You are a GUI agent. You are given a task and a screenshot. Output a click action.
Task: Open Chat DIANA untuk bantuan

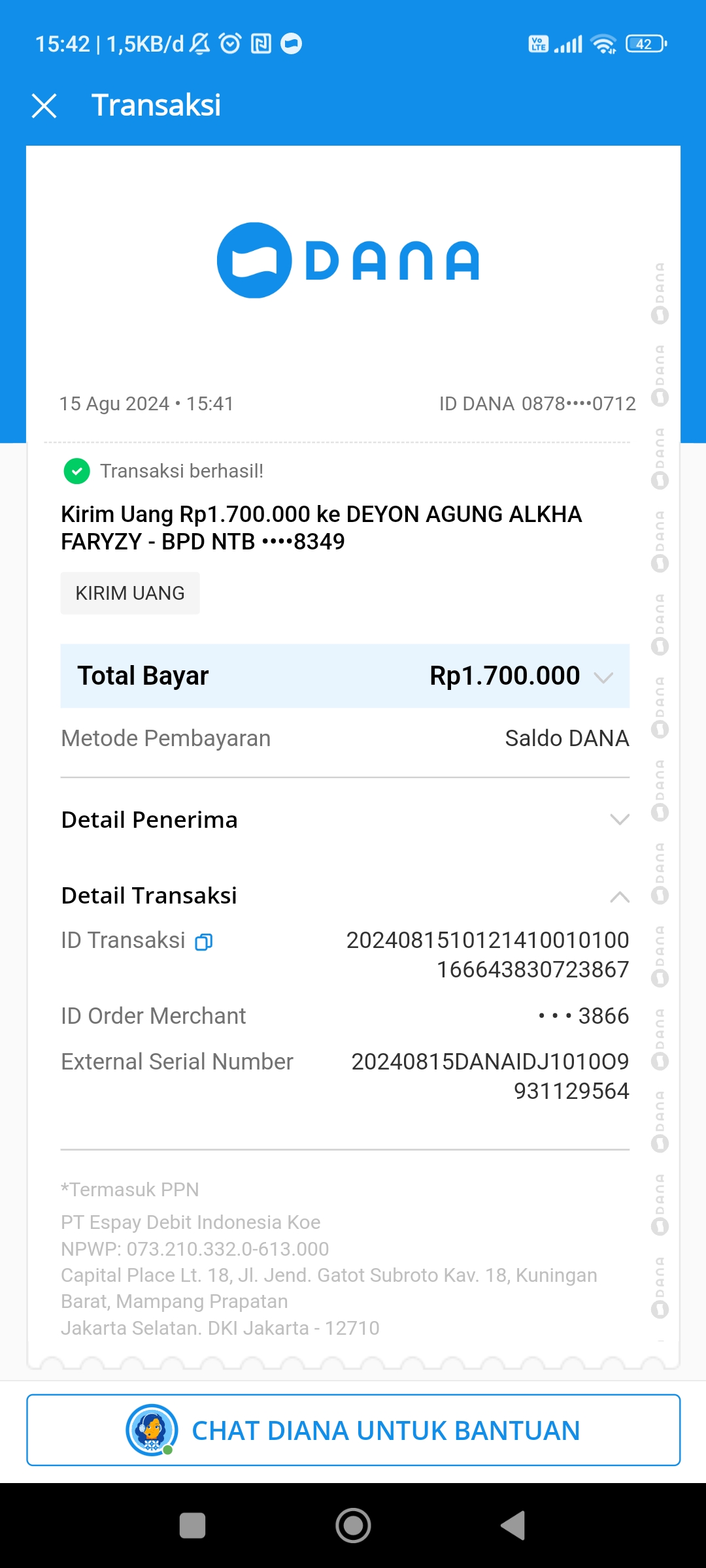353,1430
